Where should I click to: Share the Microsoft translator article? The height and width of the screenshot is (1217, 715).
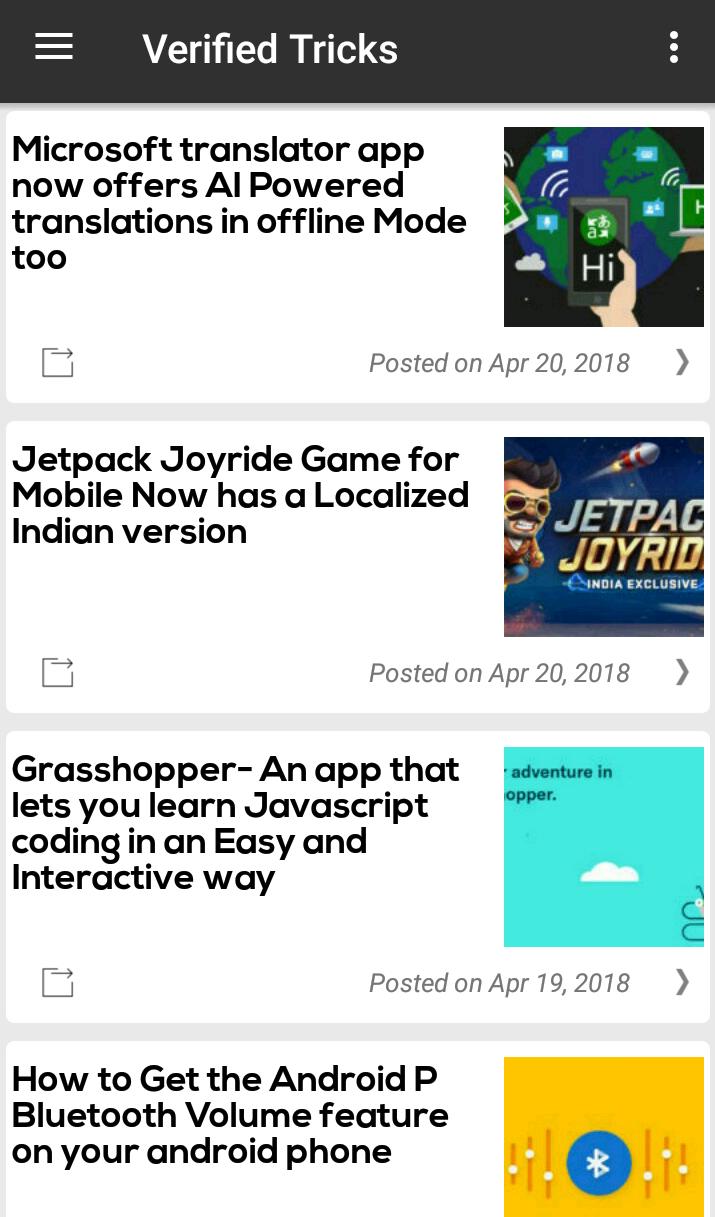pyautogui.click(x=58, y=362)
